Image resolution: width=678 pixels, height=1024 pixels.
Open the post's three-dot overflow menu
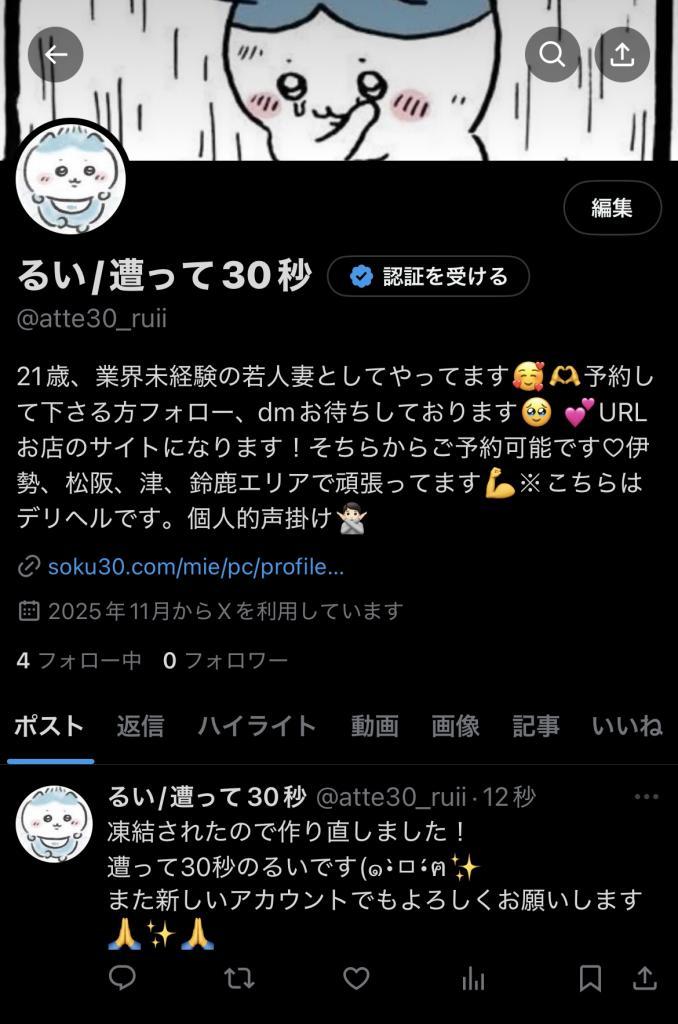(x=647, y=797)
